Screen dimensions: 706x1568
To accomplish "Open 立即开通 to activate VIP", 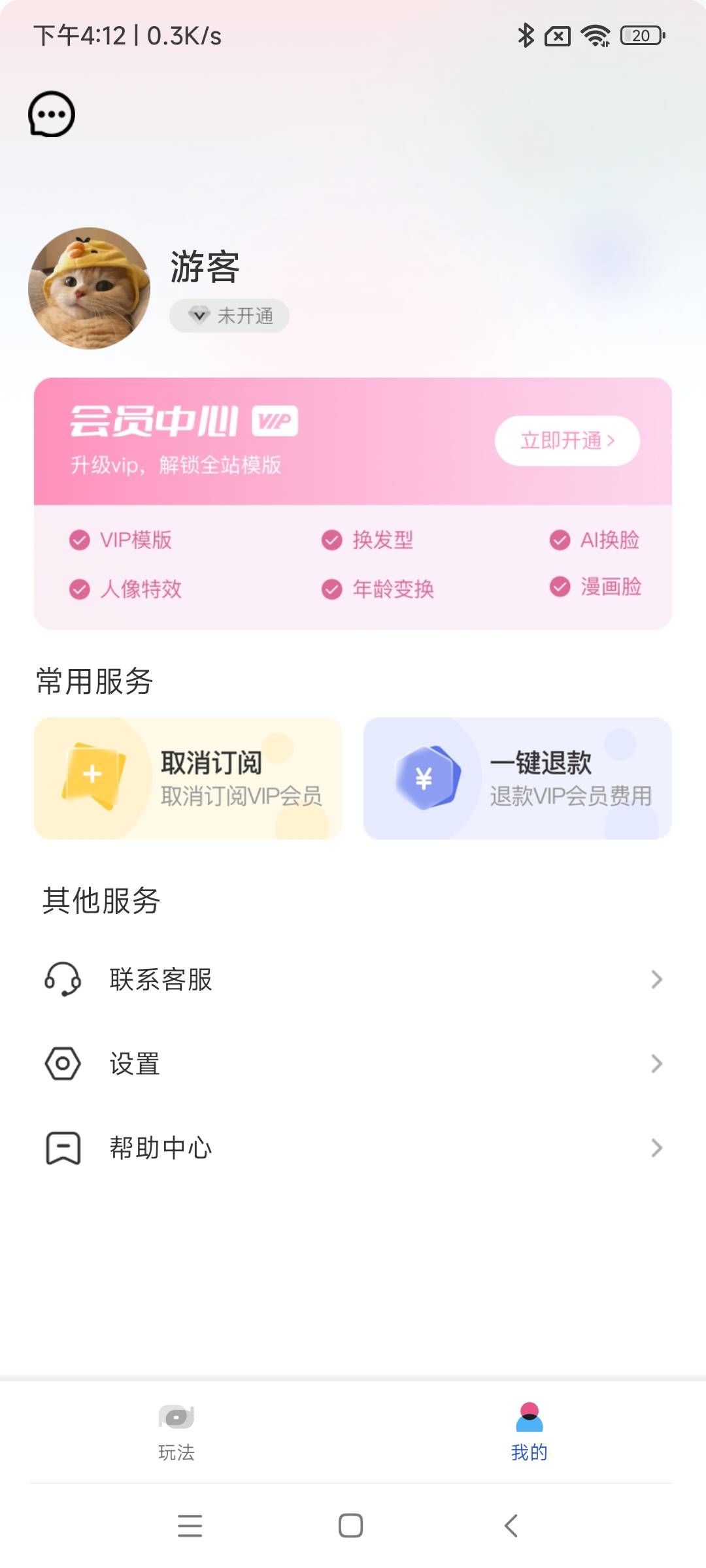I will coord(566,440).
